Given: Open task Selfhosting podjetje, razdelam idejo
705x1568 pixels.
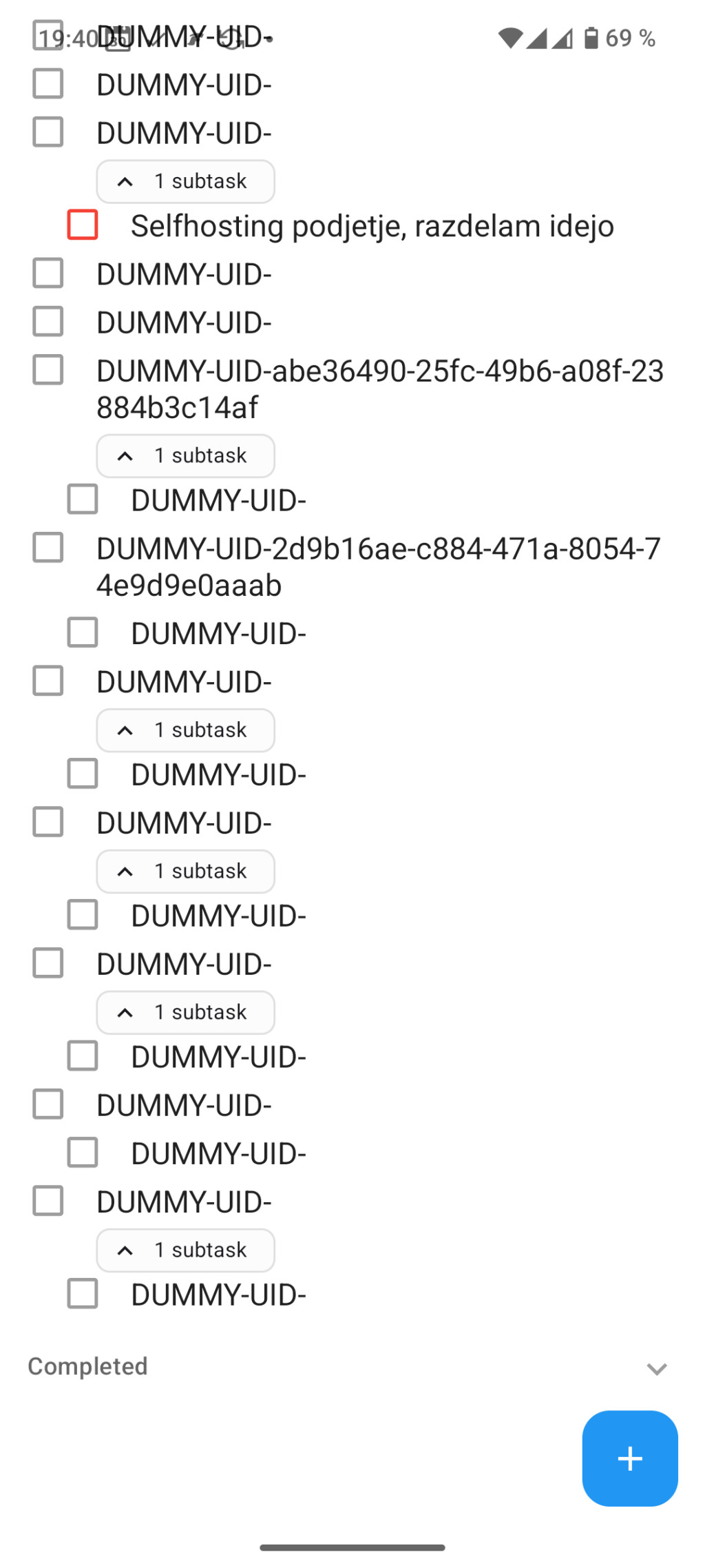Looking at the screenshot, I should (372, 226).
